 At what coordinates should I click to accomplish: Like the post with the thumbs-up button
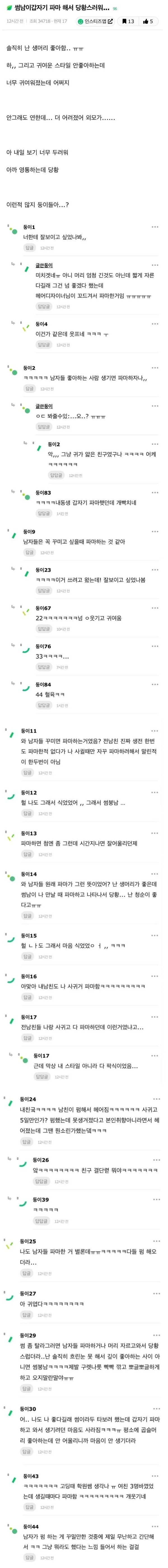pos(148,21)
